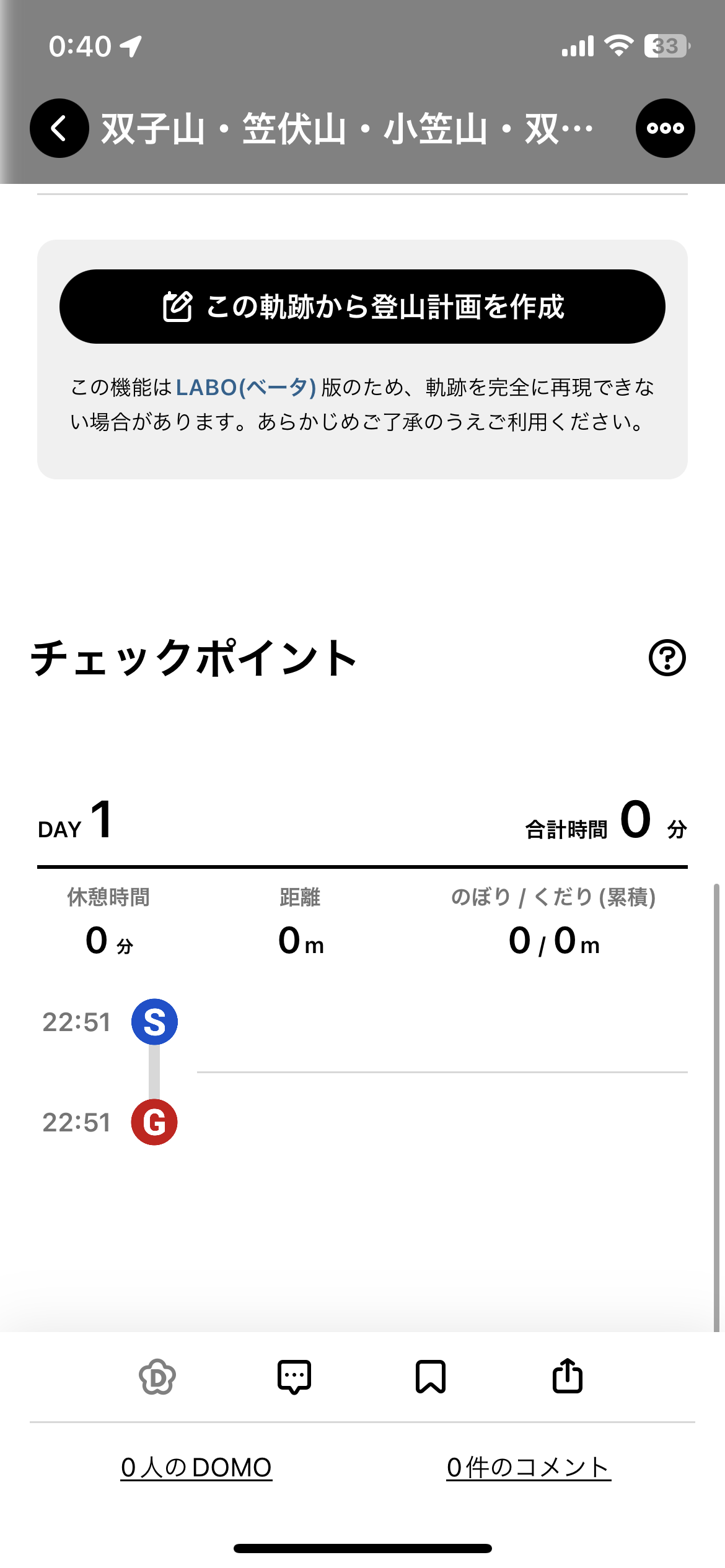Share this activity

point(567,1376)
